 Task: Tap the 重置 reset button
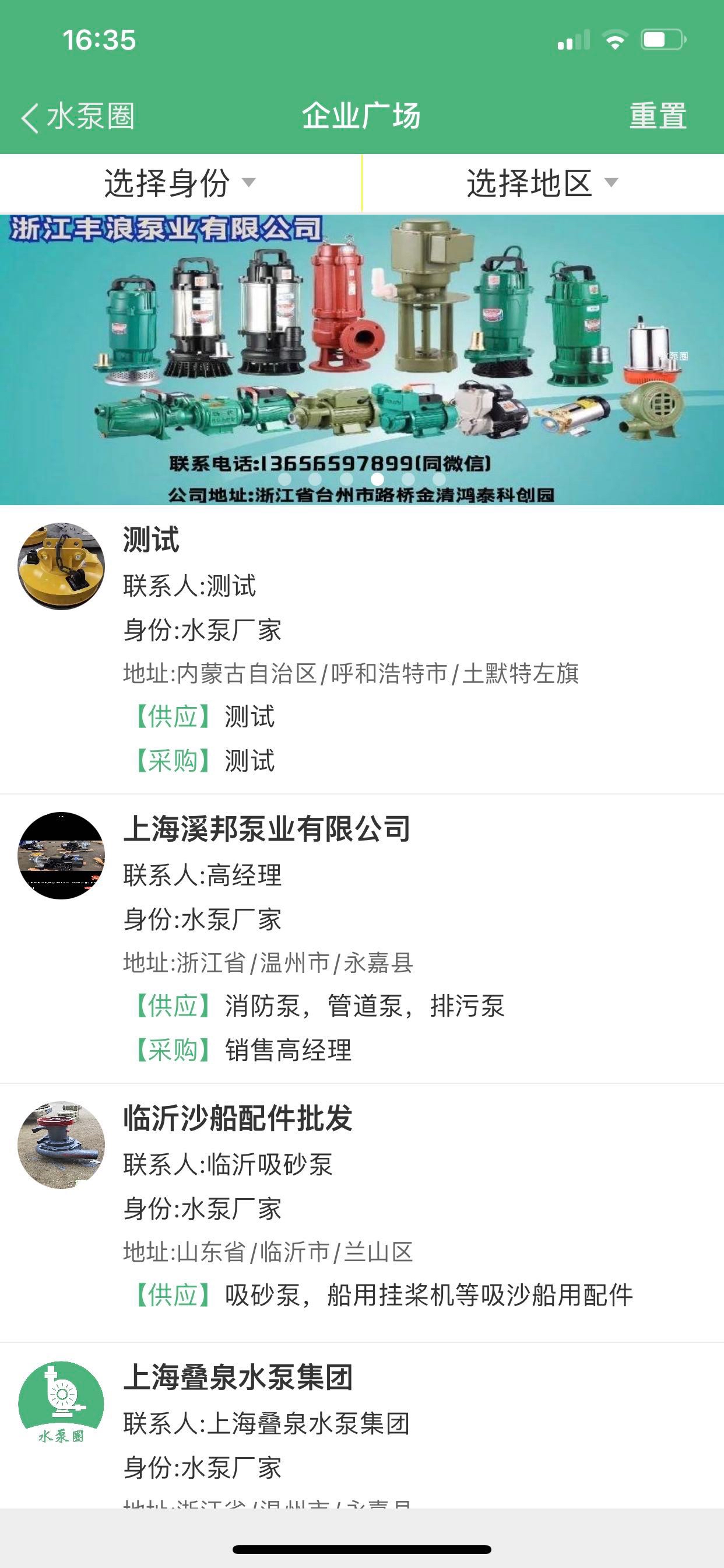pyautogui.click(x=657, y=116)
